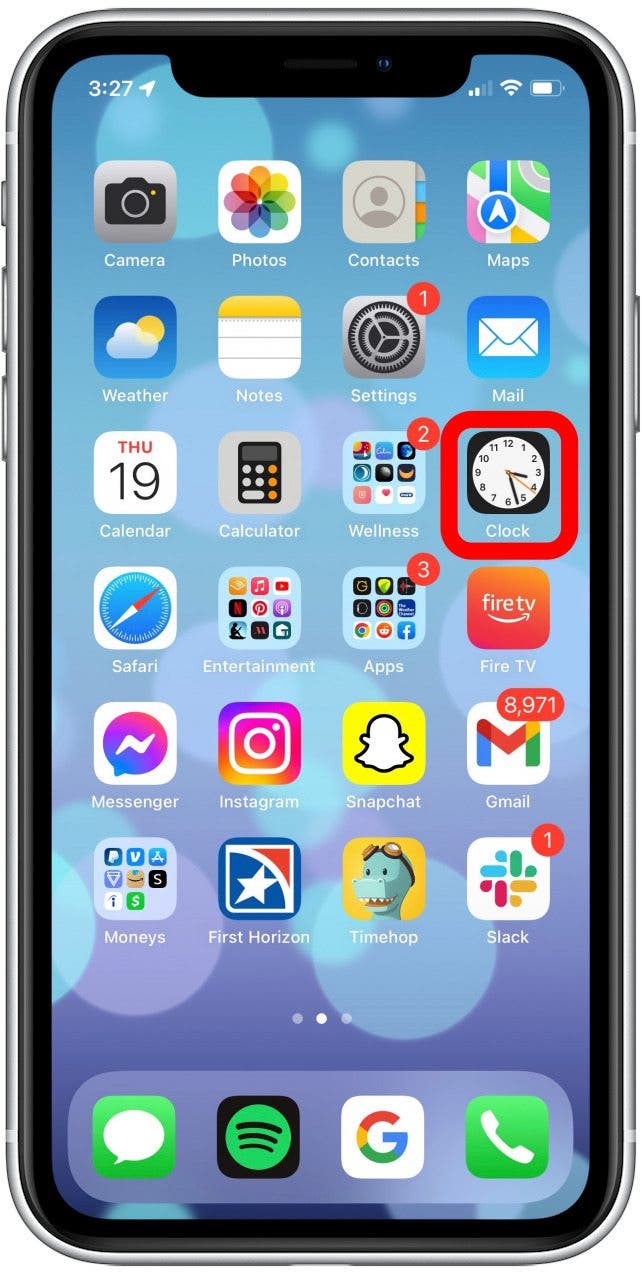Launch the Camera app

[135, 202]
